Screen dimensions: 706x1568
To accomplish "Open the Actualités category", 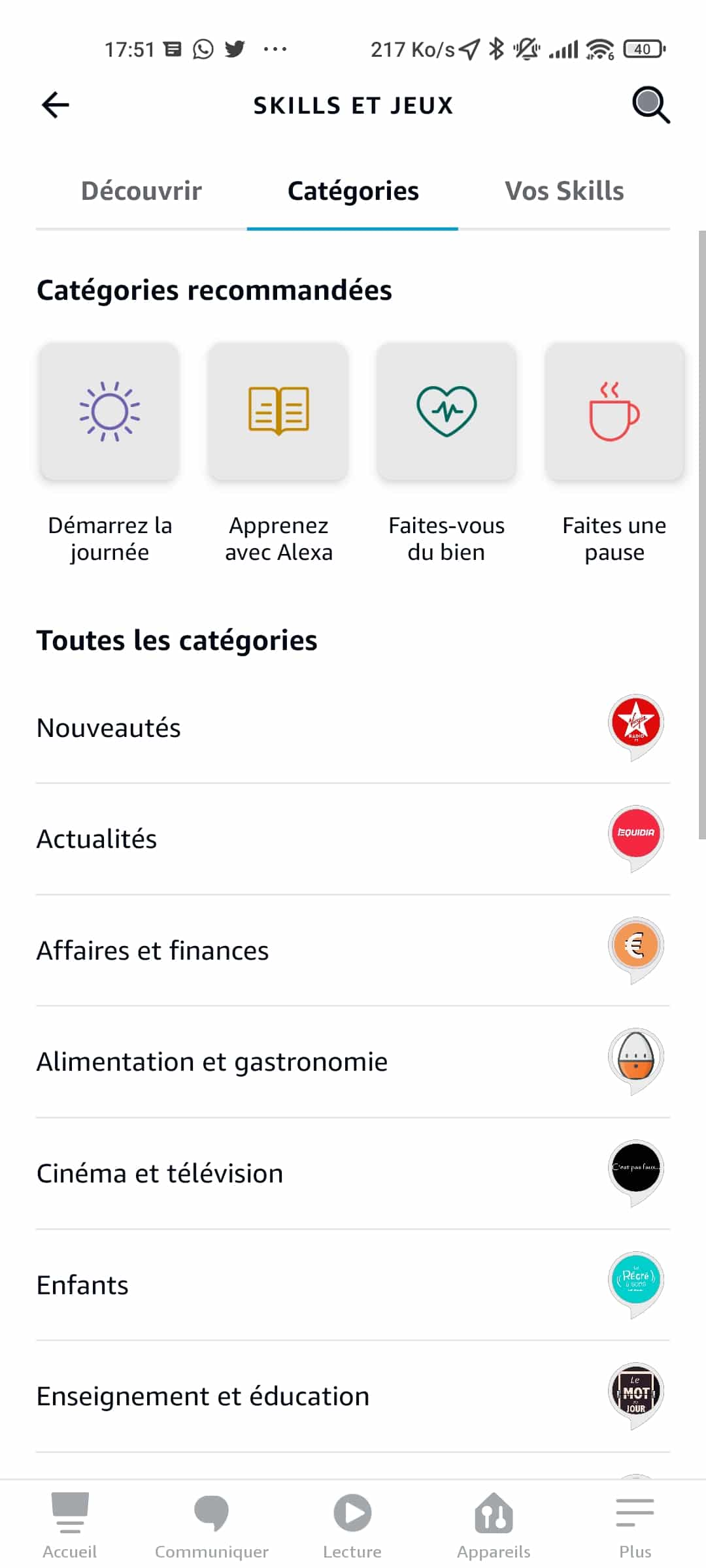I will click(x=353, y=839).
